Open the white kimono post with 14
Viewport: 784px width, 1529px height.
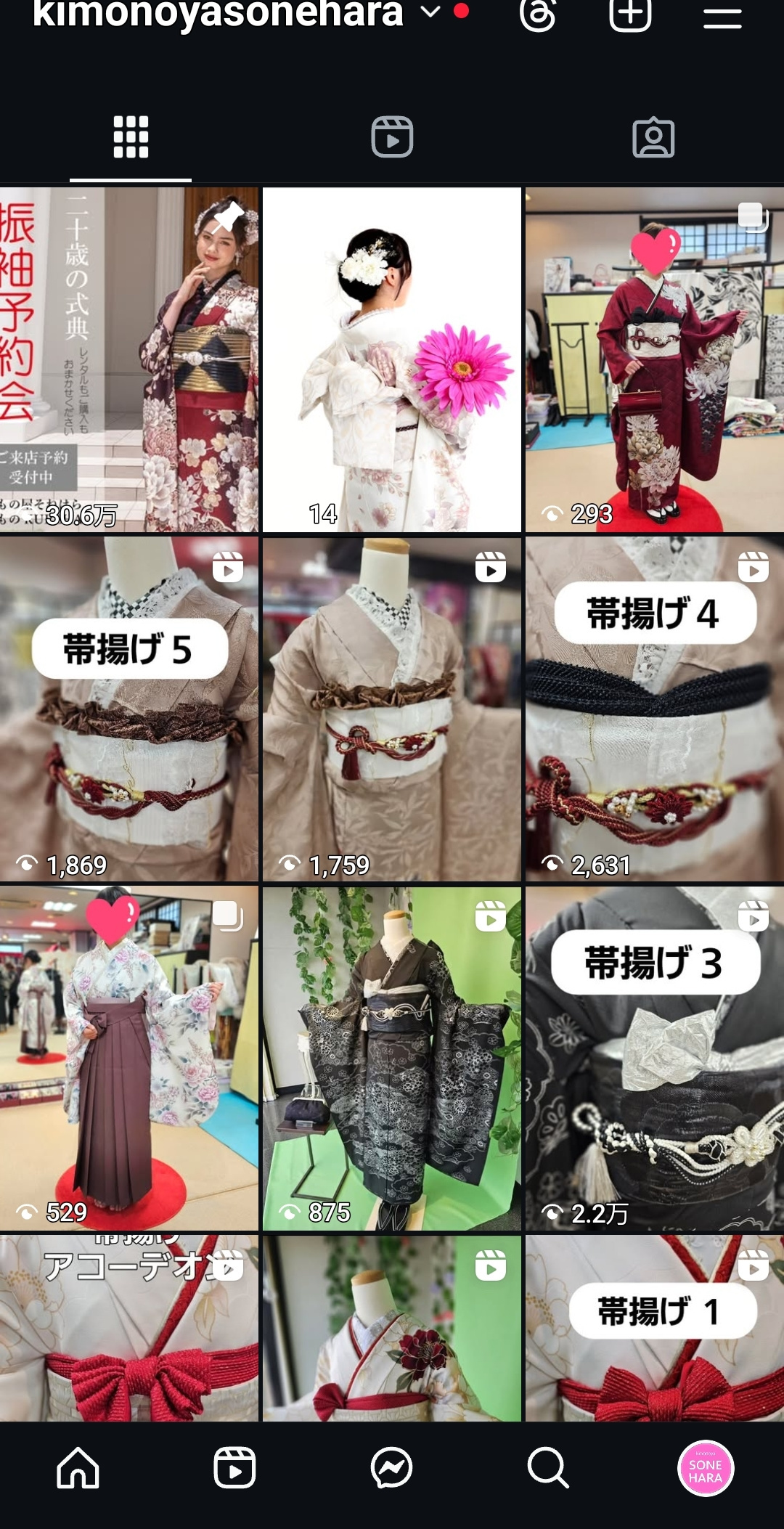pyautogui.click(x=392, y=359)
